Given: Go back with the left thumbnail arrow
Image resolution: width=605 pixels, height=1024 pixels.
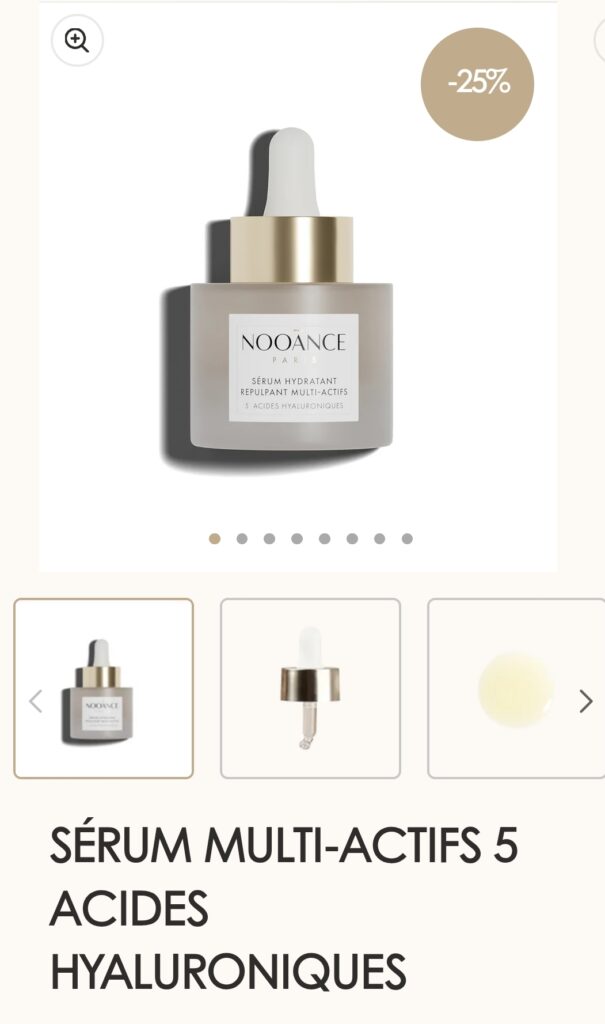Looking at the screenshot, I should tap(36, 702).
